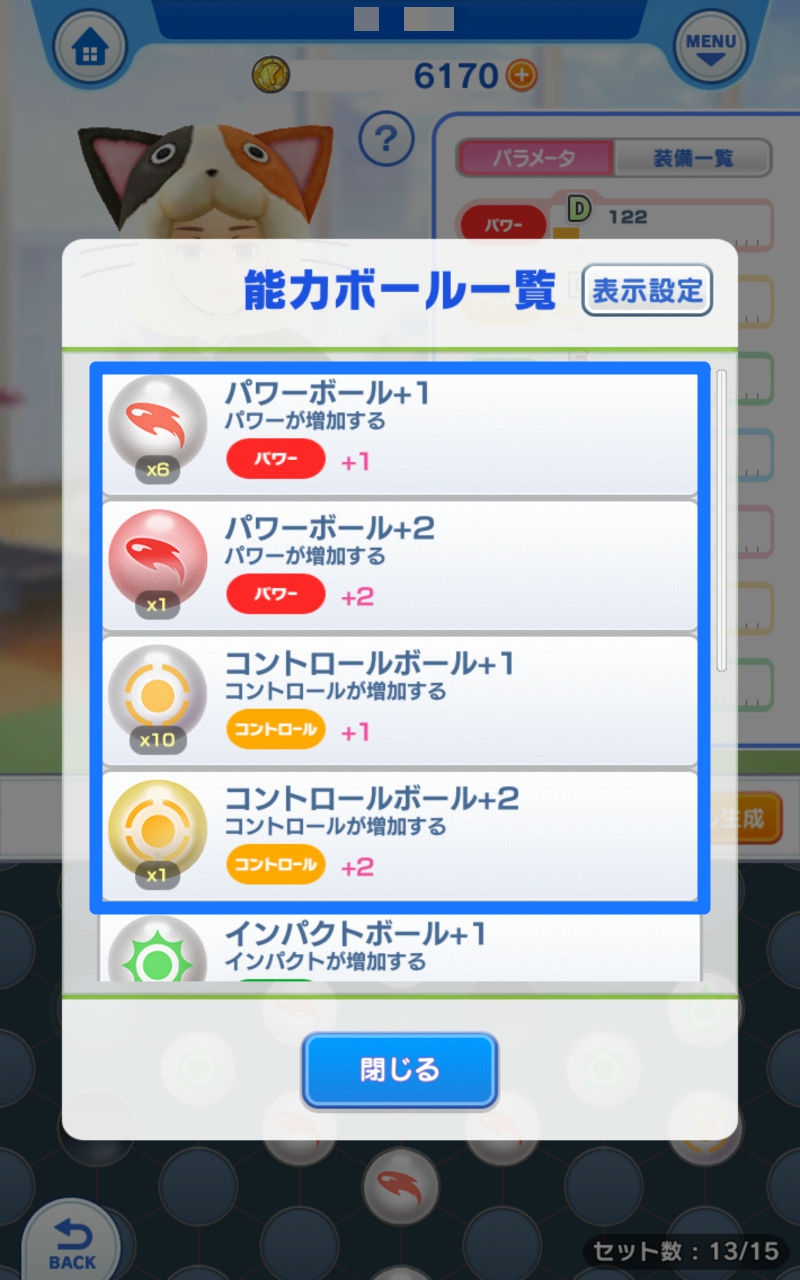Go to the home screen icon
800x1280 pixels.
89,48
